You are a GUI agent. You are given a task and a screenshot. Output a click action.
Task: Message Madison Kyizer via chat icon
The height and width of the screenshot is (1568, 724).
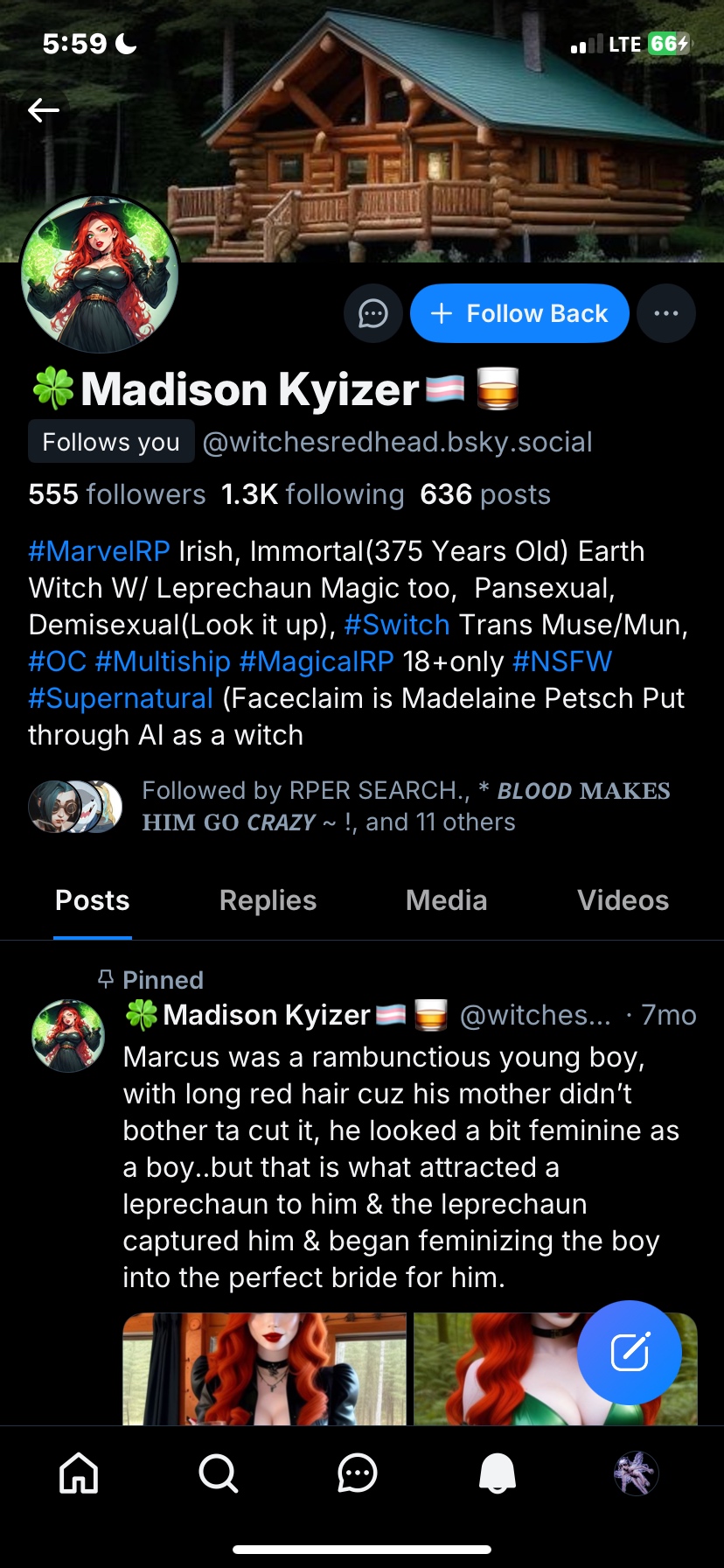point(373,313)
